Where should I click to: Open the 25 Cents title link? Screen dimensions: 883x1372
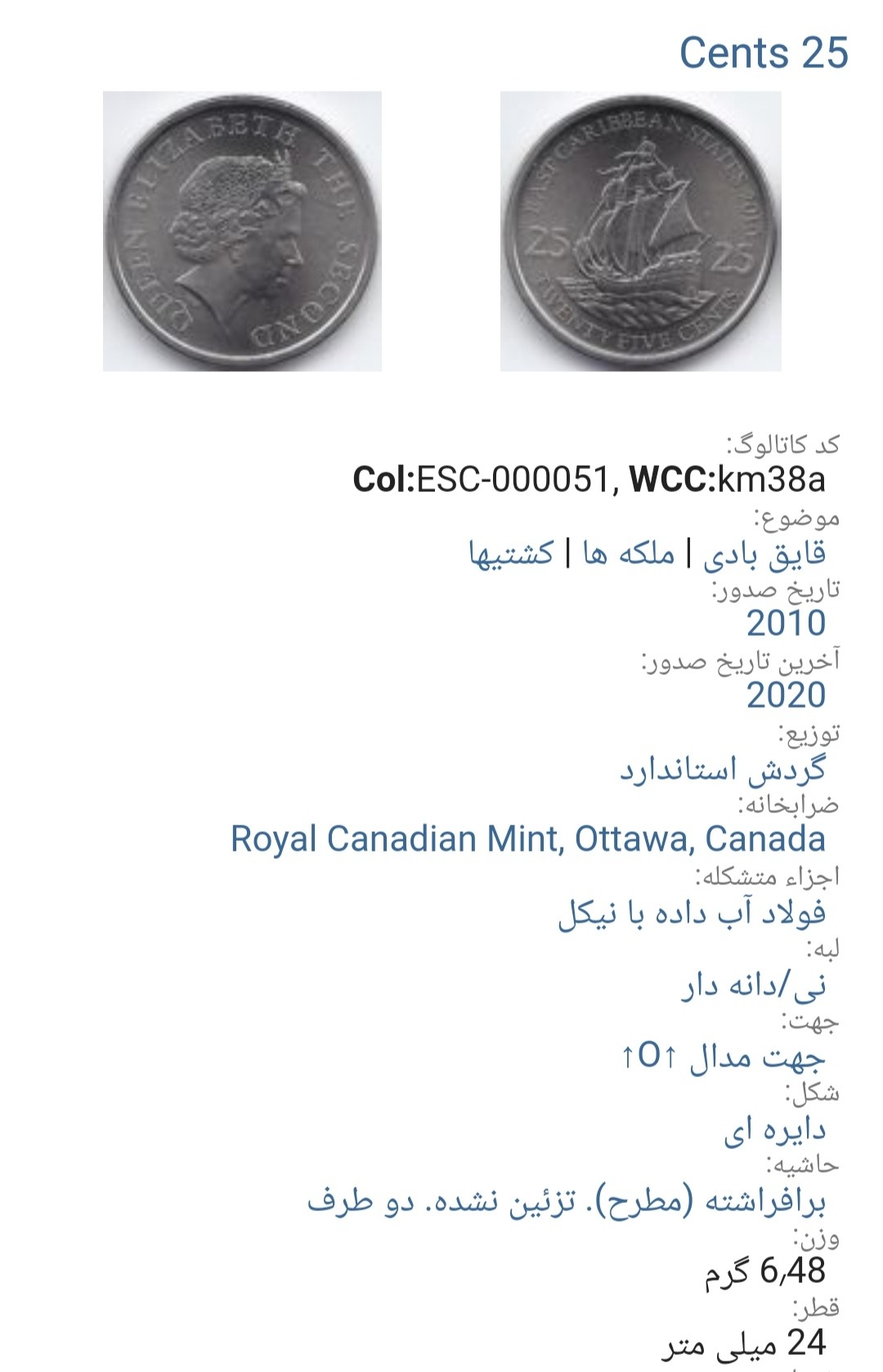point(764,53)
